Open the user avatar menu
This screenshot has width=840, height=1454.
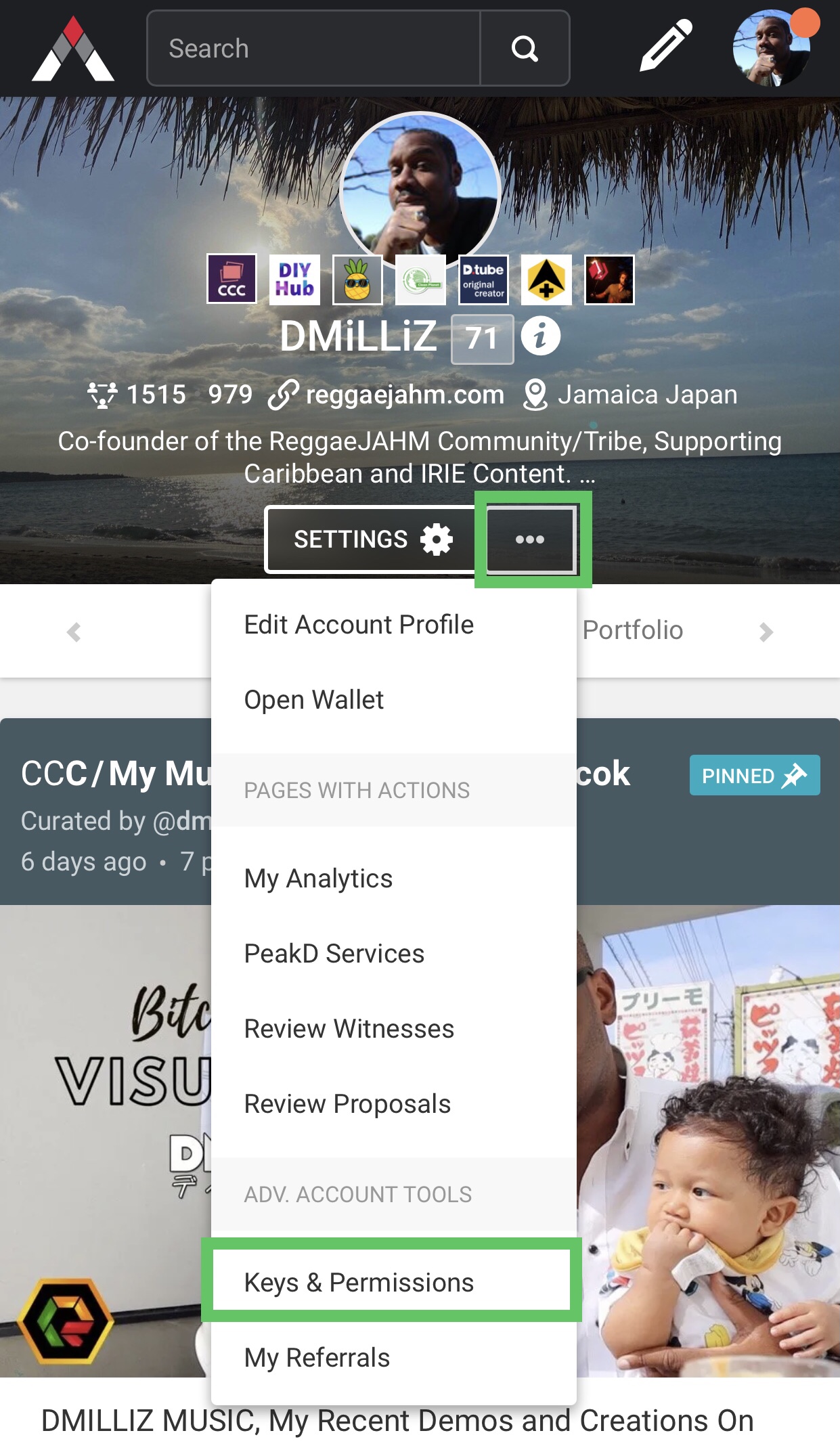coord(772,48)
